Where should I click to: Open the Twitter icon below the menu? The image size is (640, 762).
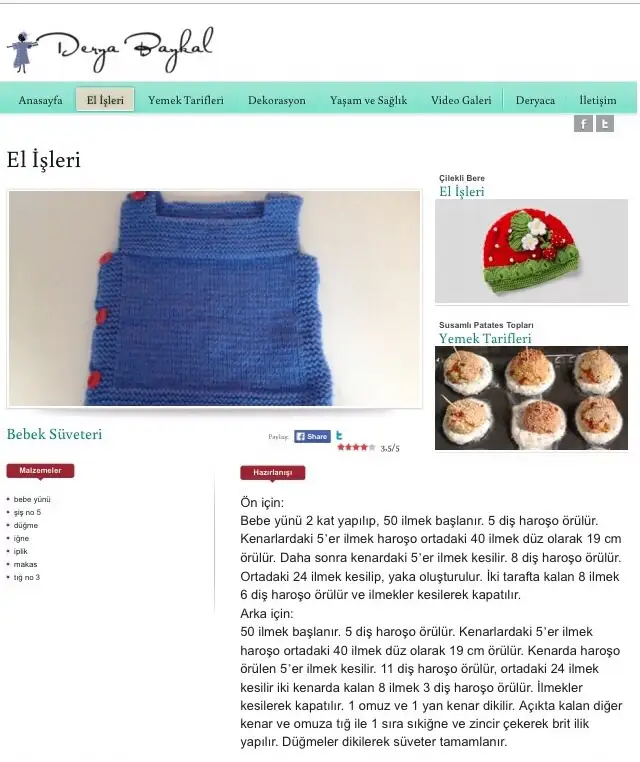[x=605, y=124]
